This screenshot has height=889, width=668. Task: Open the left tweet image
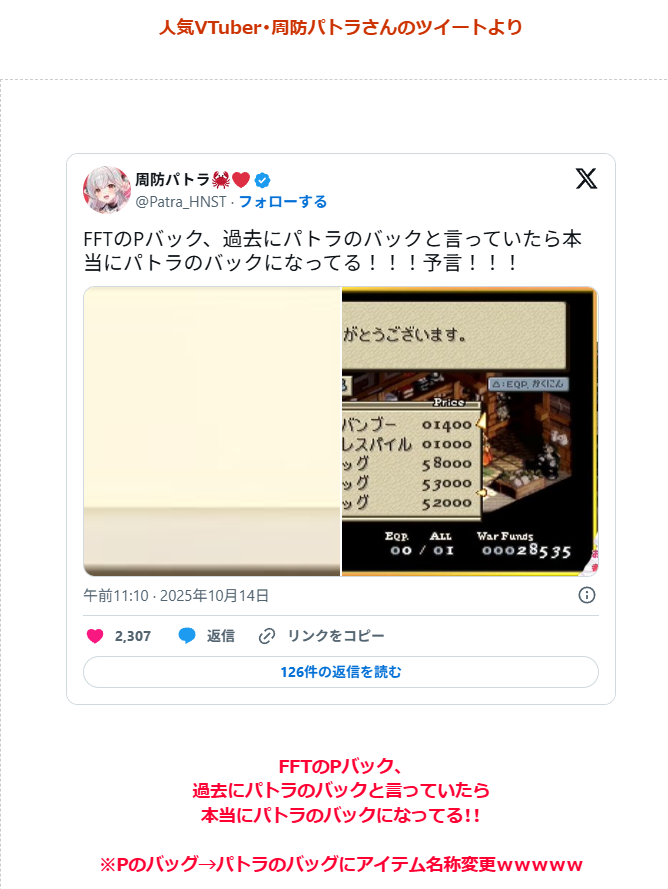click(212, 431)
